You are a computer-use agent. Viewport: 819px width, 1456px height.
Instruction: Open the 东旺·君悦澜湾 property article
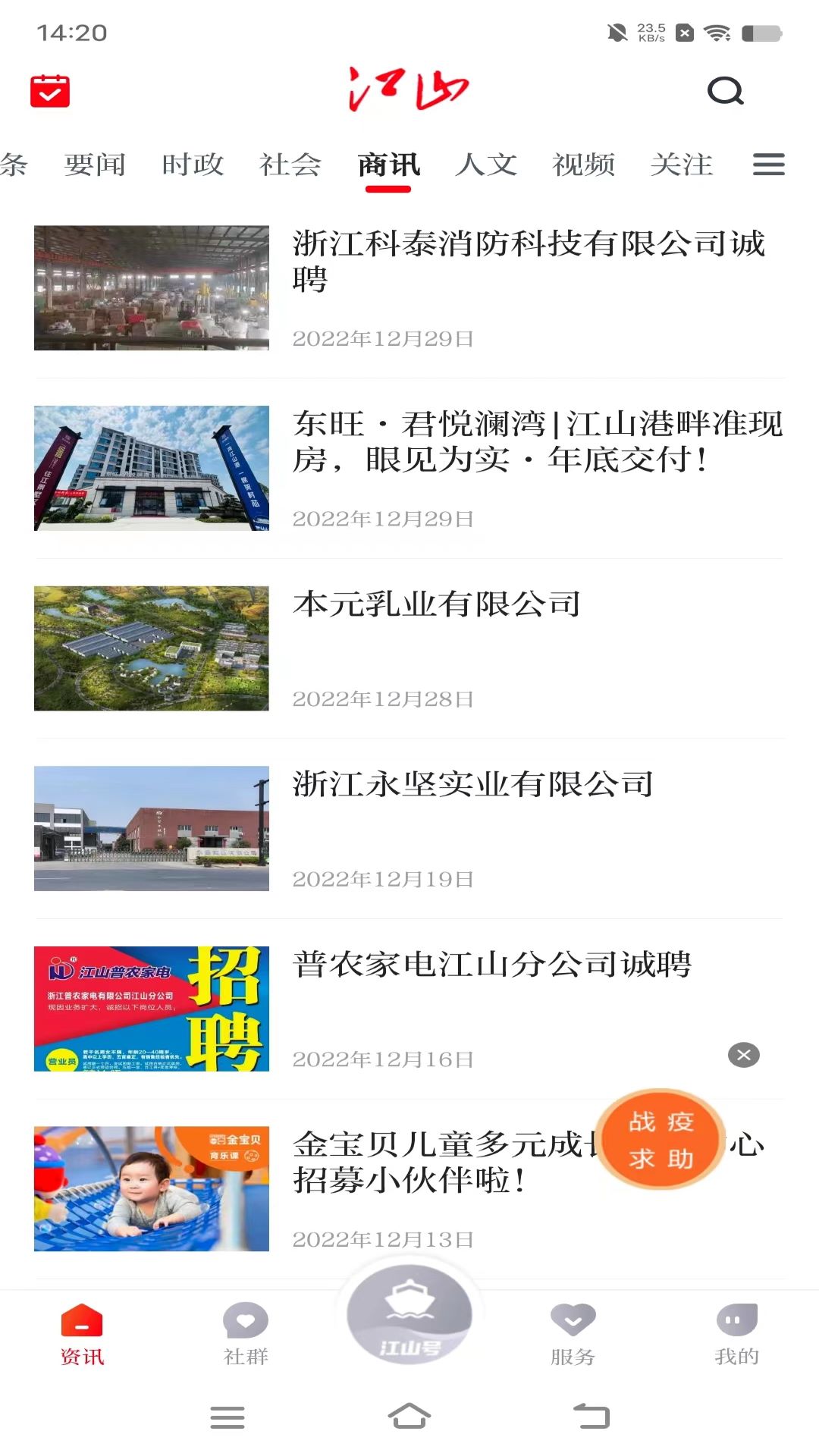point(537,441)
